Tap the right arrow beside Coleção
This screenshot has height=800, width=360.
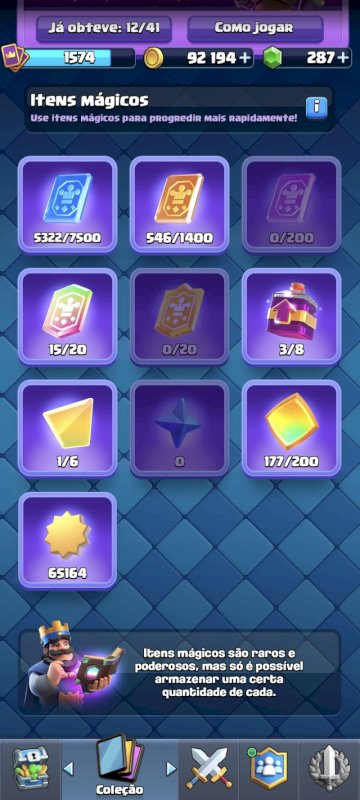[171, 768]
